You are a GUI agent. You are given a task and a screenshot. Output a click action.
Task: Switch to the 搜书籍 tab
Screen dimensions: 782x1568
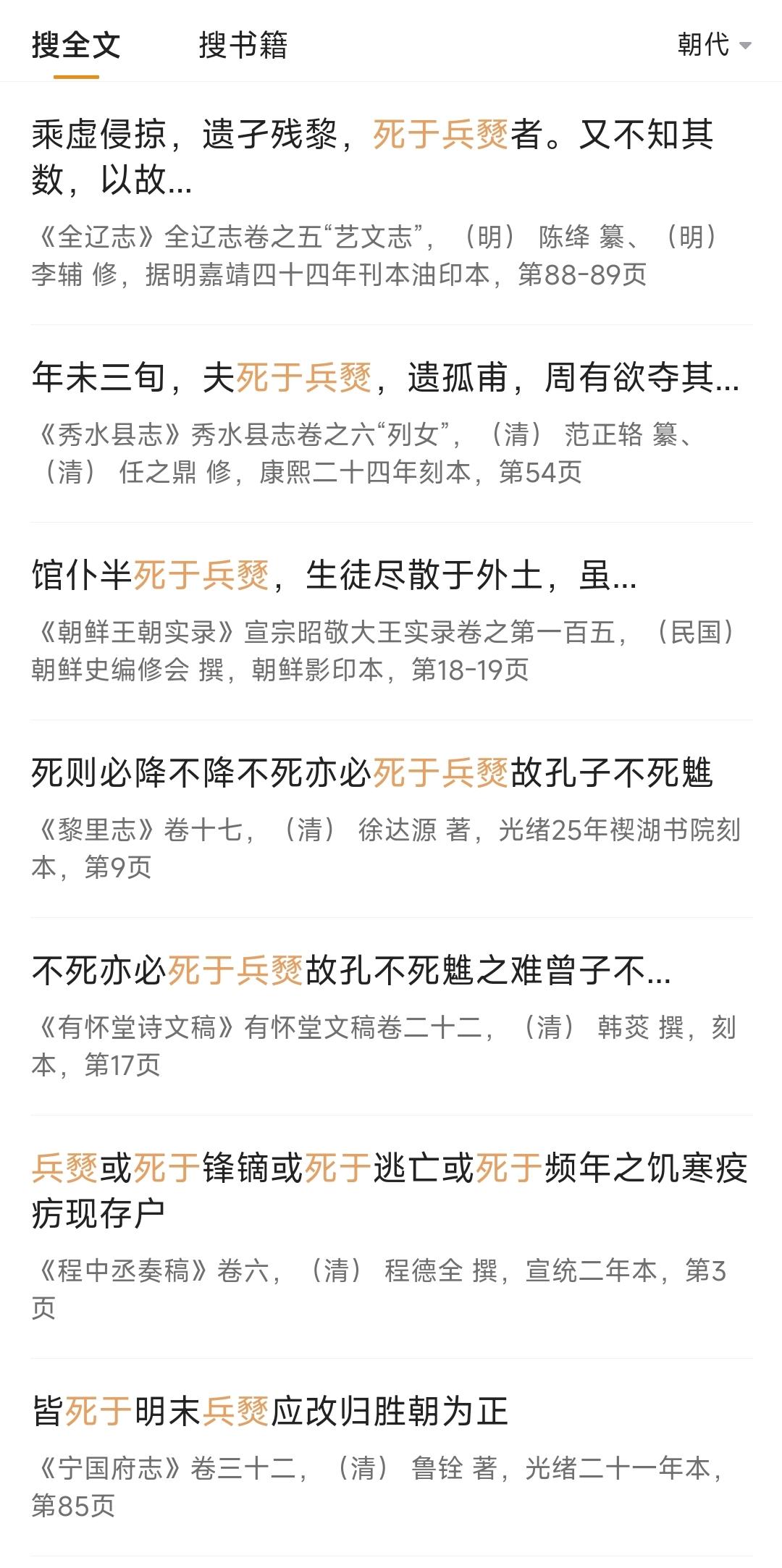pos(243,45)
